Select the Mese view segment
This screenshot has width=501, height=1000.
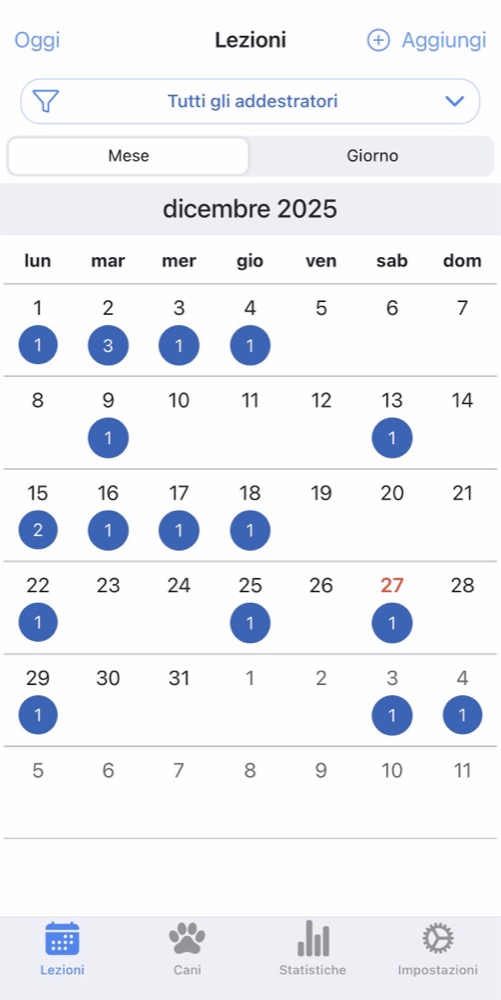pyautogui.click(x=128, y=156)
